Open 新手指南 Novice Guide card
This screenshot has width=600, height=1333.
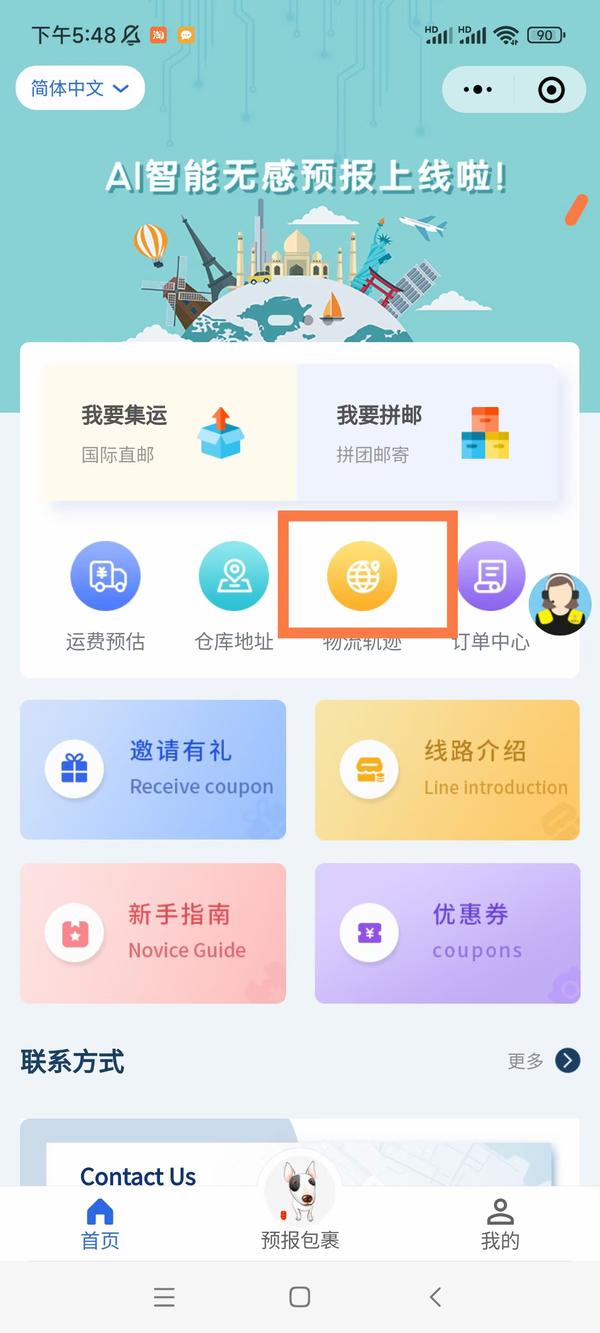pyautogui.click(x=153, y=933)
